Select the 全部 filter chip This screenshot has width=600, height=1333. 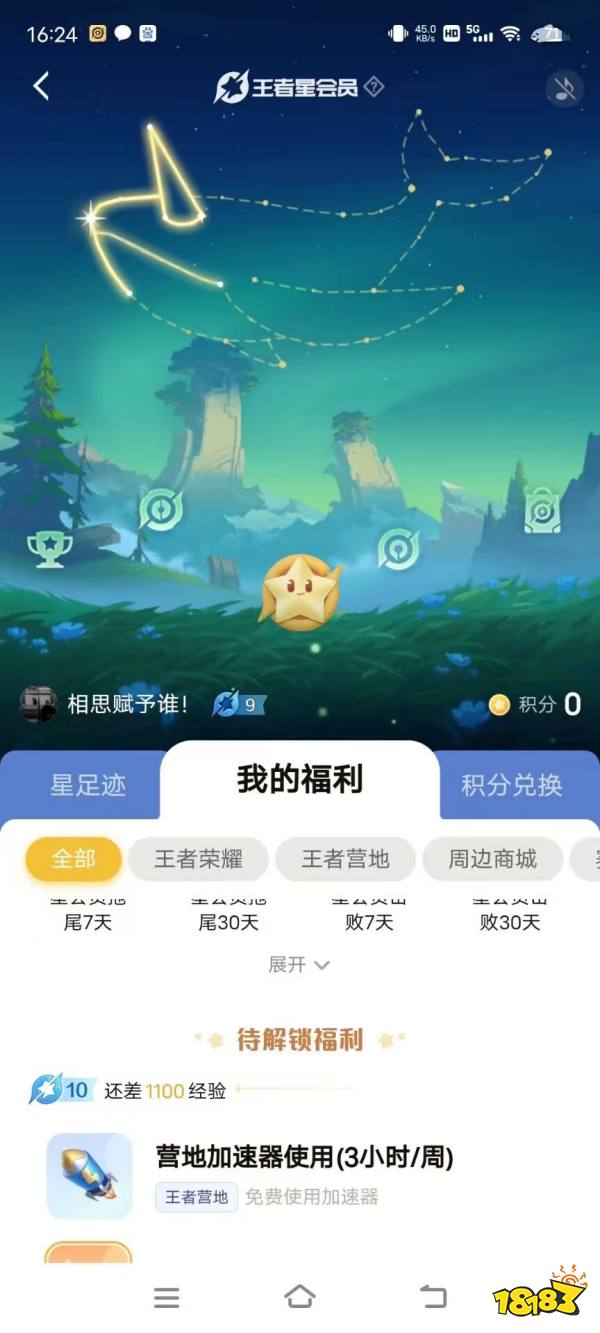click(x=73, y=859)
